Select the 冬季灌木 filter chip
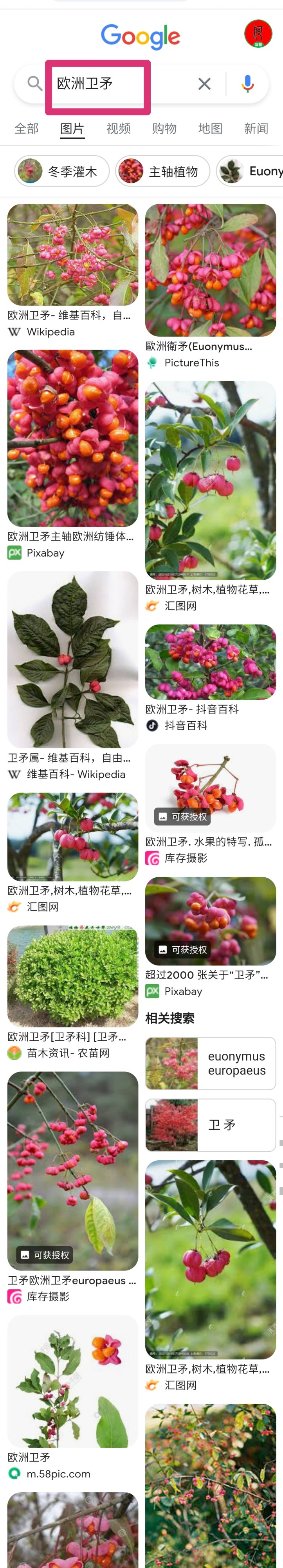This screenshot has width=283, height=1568. tap(62, 172)
